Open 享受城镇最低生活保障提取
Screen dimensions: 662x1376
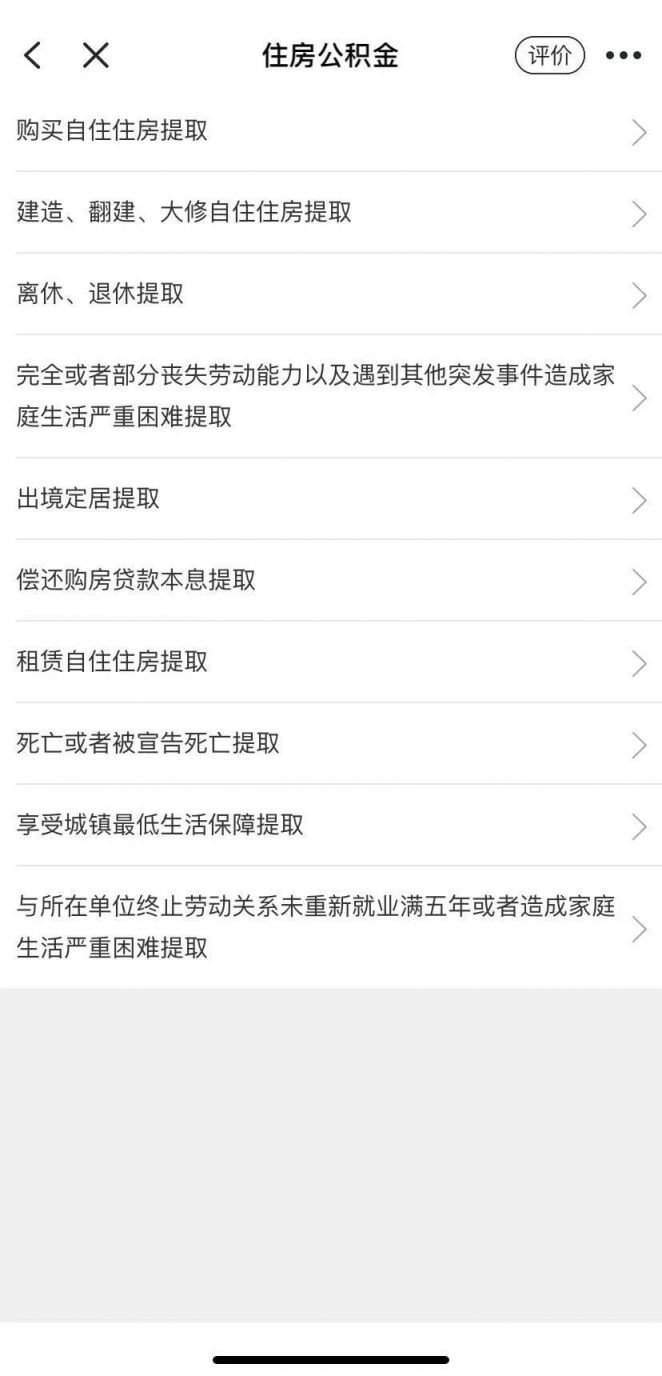click(x=330, y=826)
